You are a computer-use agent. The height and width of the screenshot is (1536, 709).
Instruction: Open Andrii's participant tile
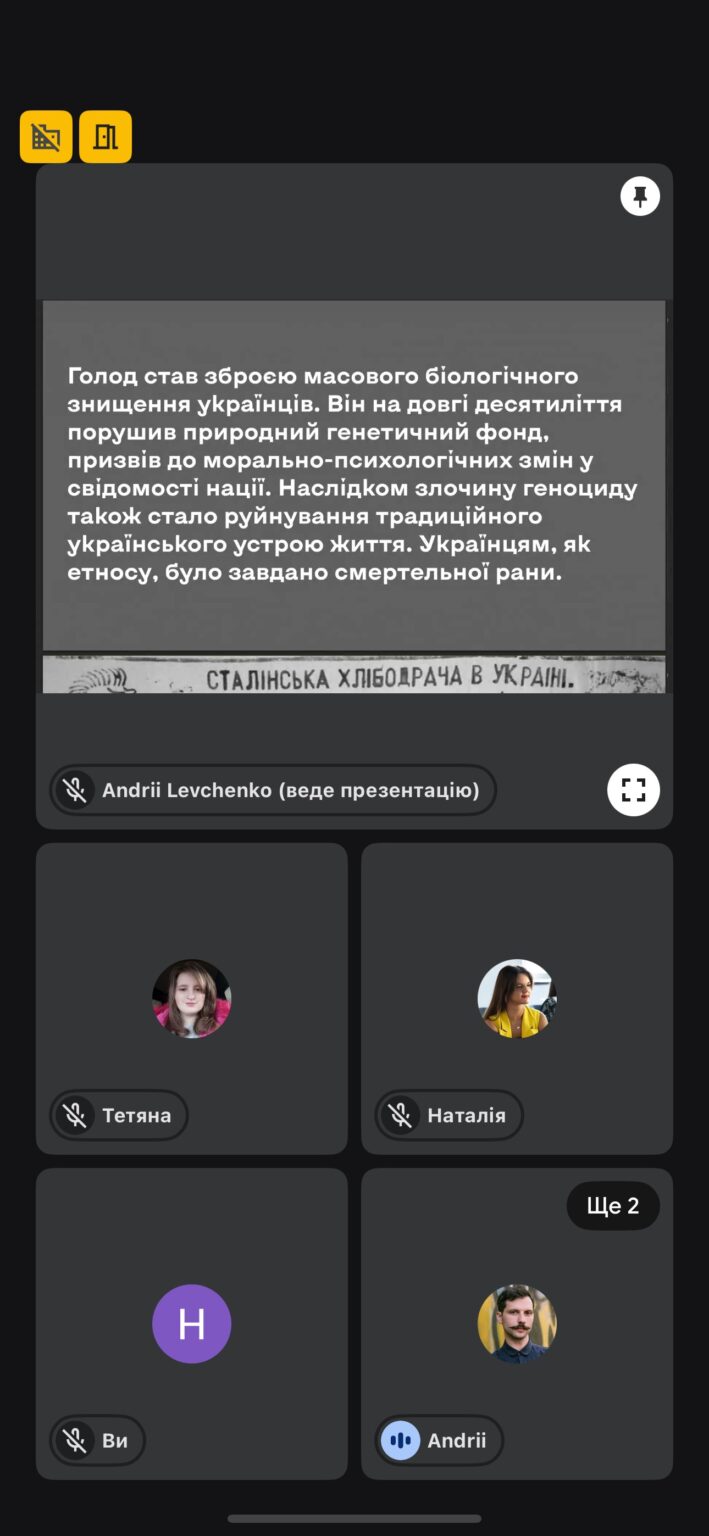pyautogui.click(x=517, y=1324)
